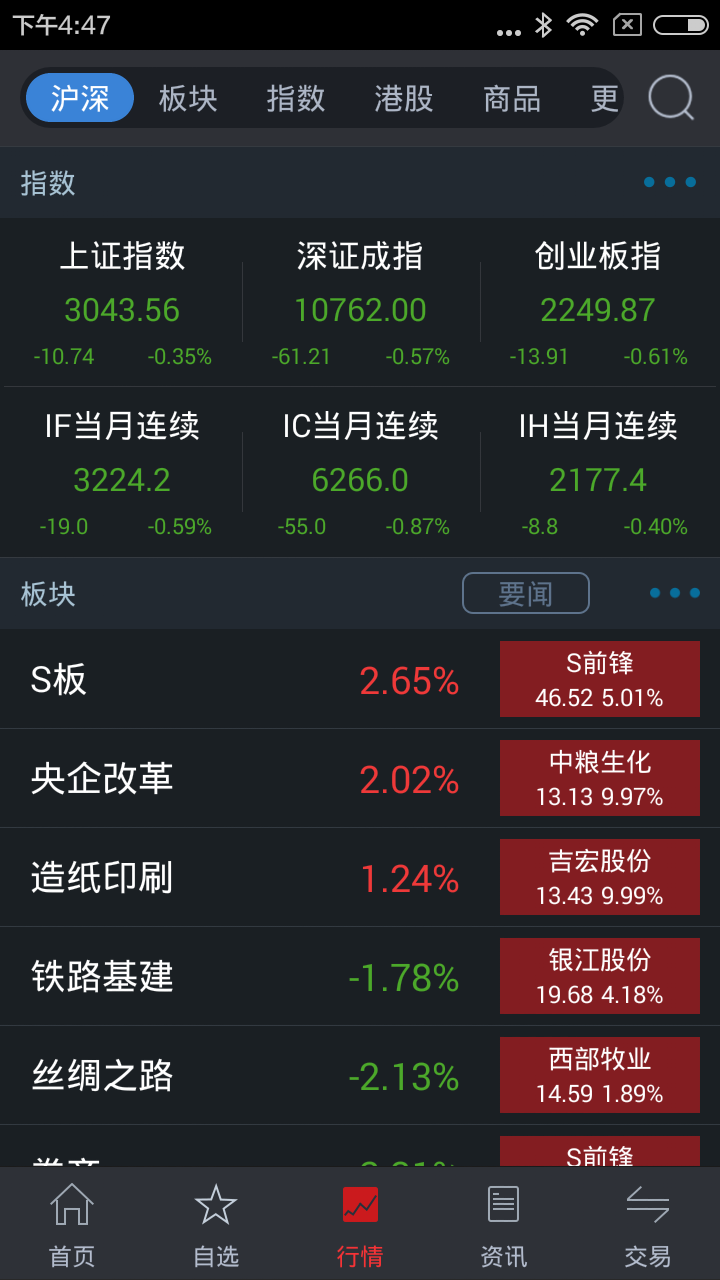The height and width of the screenshot is (1280, 720).
Task: Open the 央企改革 sector row
Action: click(x=240, y=779)
